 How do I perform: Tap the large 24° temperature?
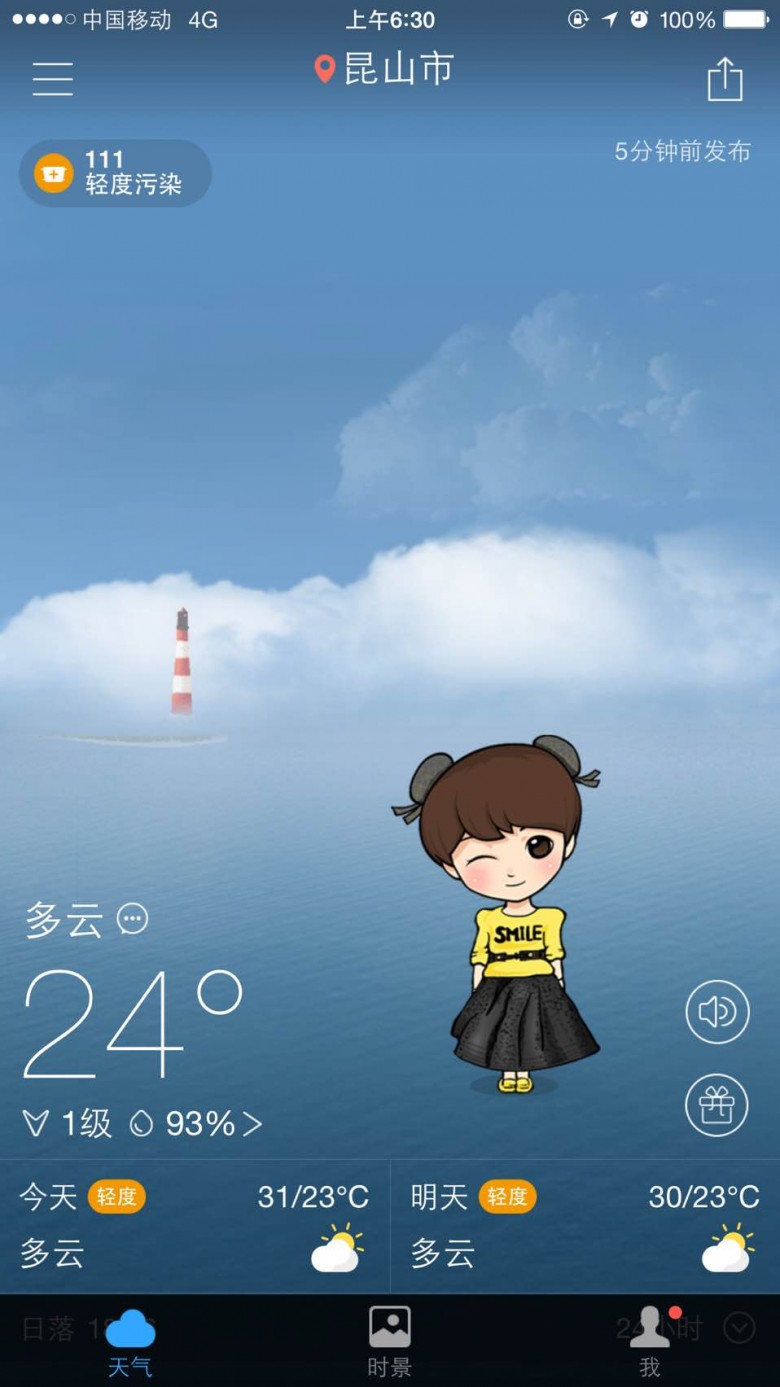133,1024
